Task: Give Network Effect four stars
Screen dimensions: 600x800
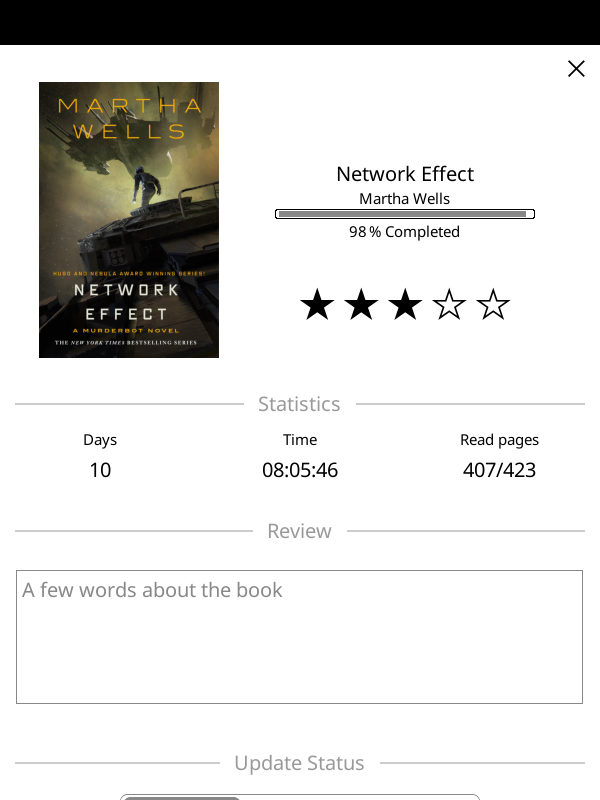Action: tap(449, 305)
